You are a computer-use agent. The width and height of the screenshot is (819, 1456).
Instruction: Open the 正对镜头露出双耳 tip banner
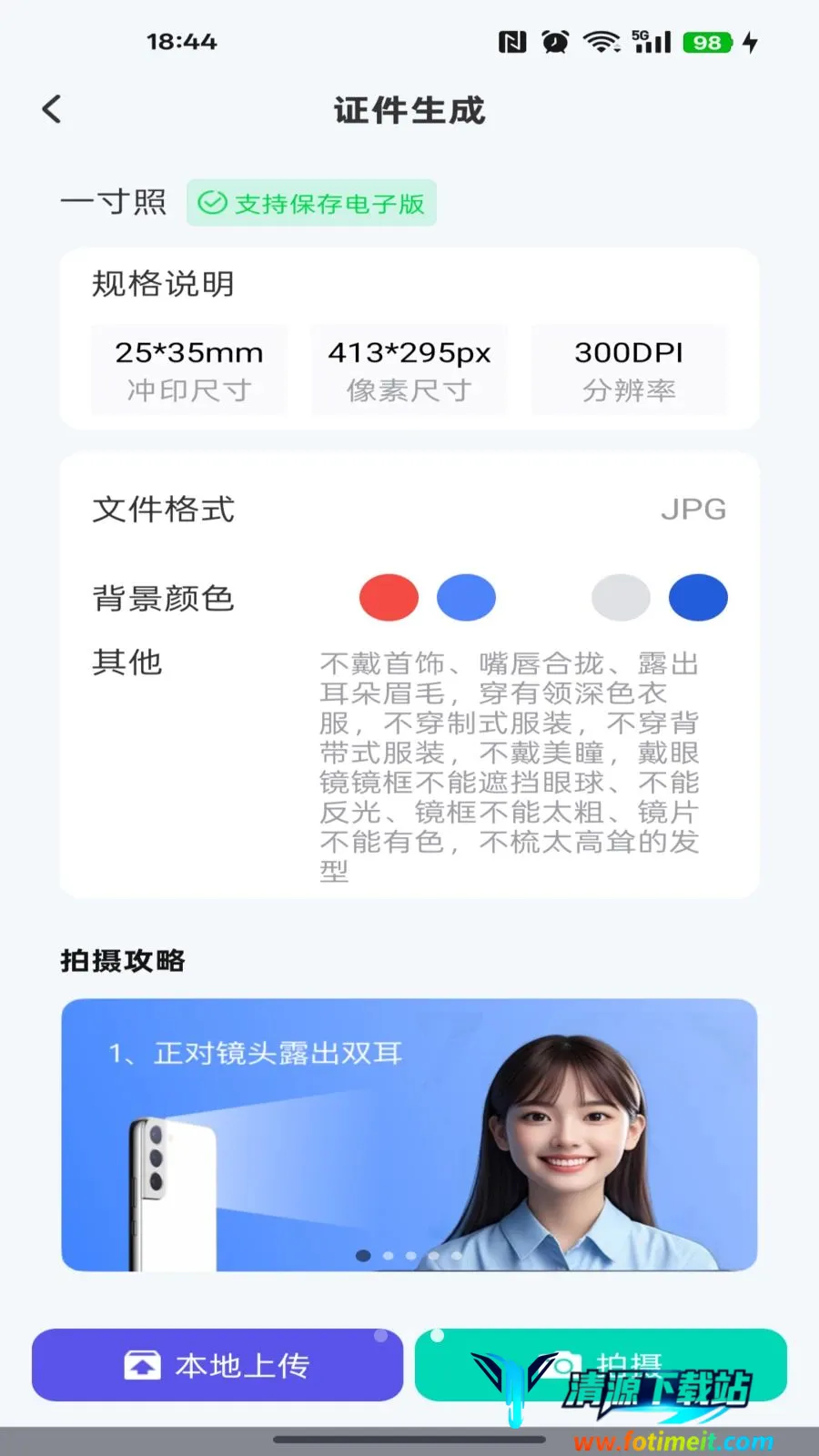tap(409, 1135)
